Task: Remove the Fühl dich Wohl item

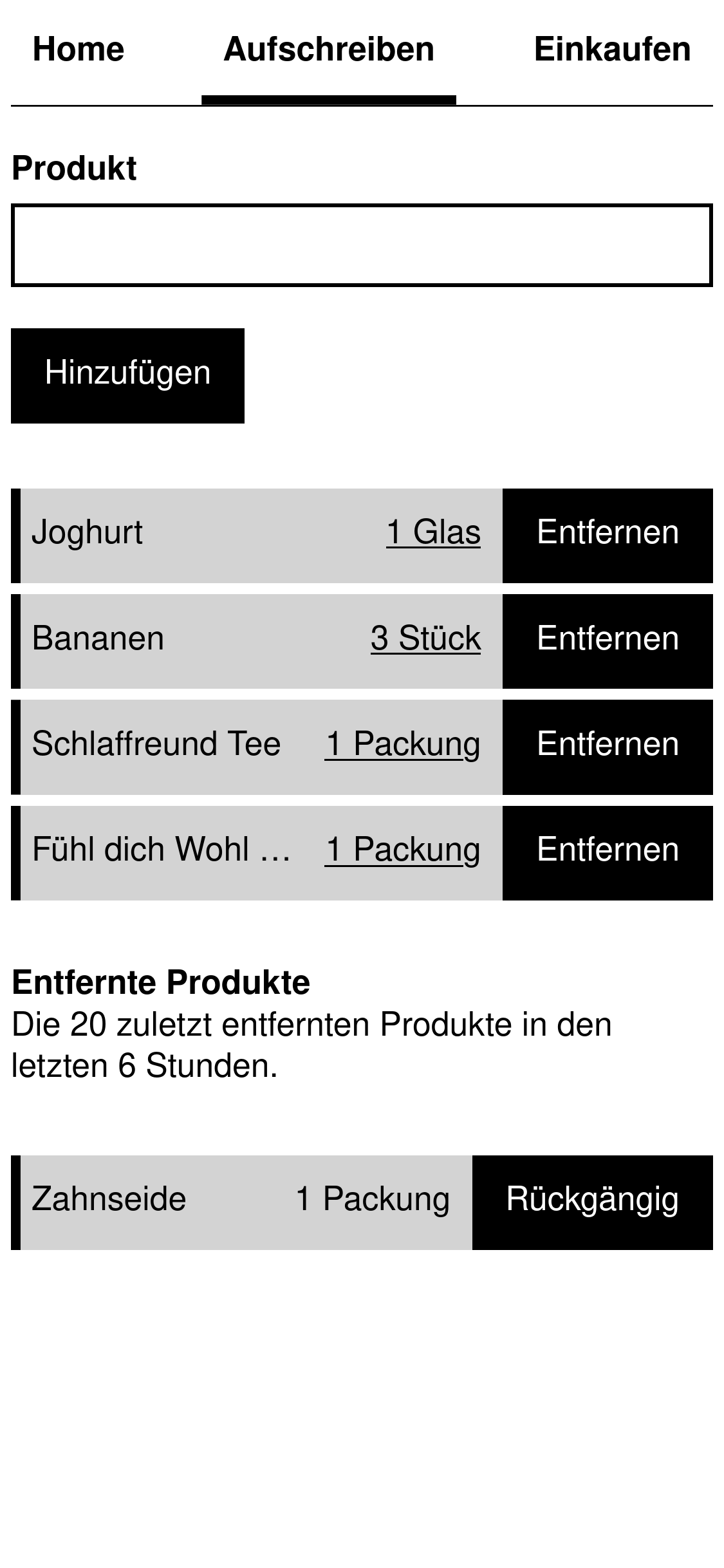Action: coord(608,853)
